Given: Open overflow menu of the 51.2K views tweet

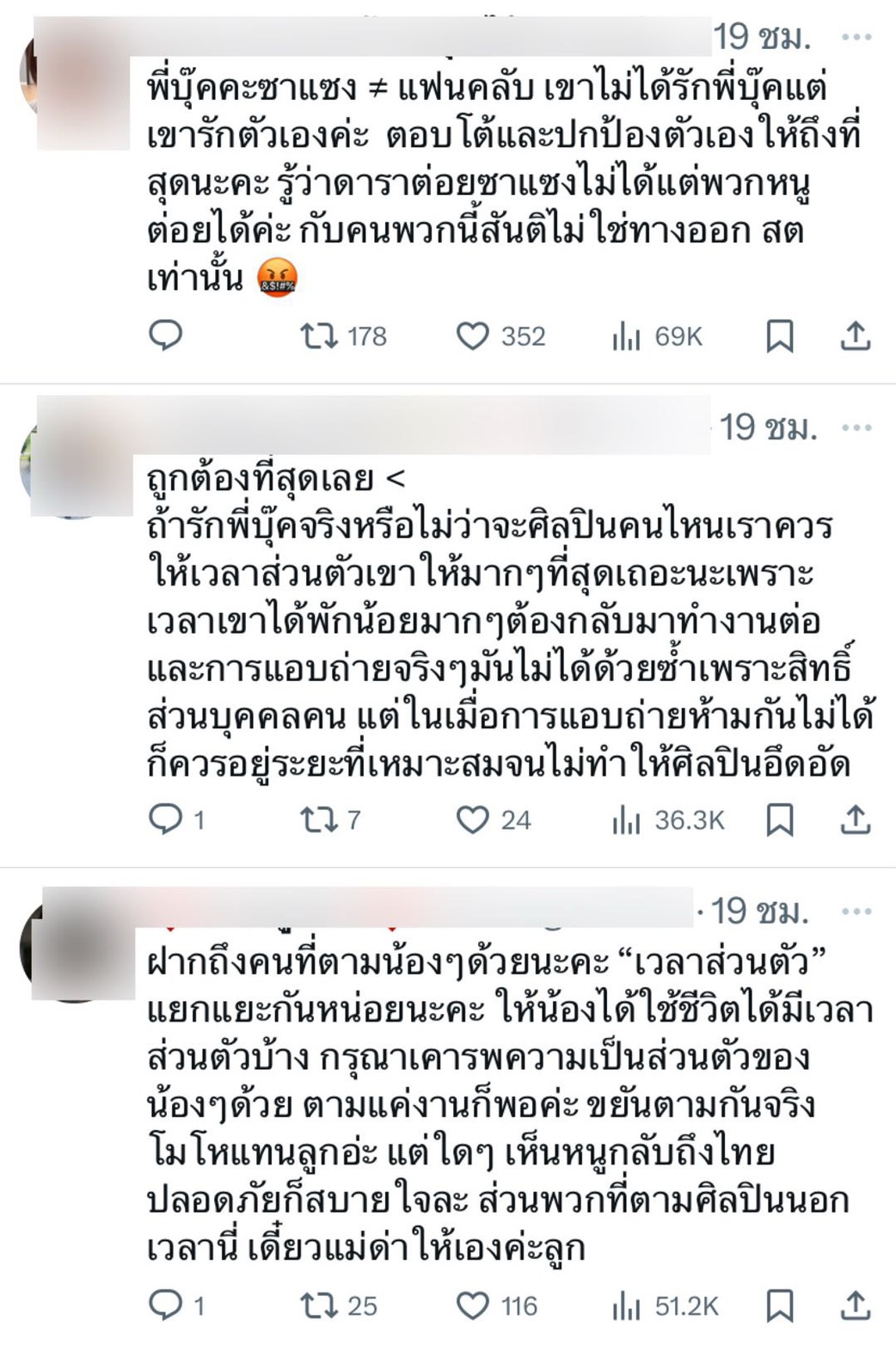Looking at the screenshot, I should (856, 912).
